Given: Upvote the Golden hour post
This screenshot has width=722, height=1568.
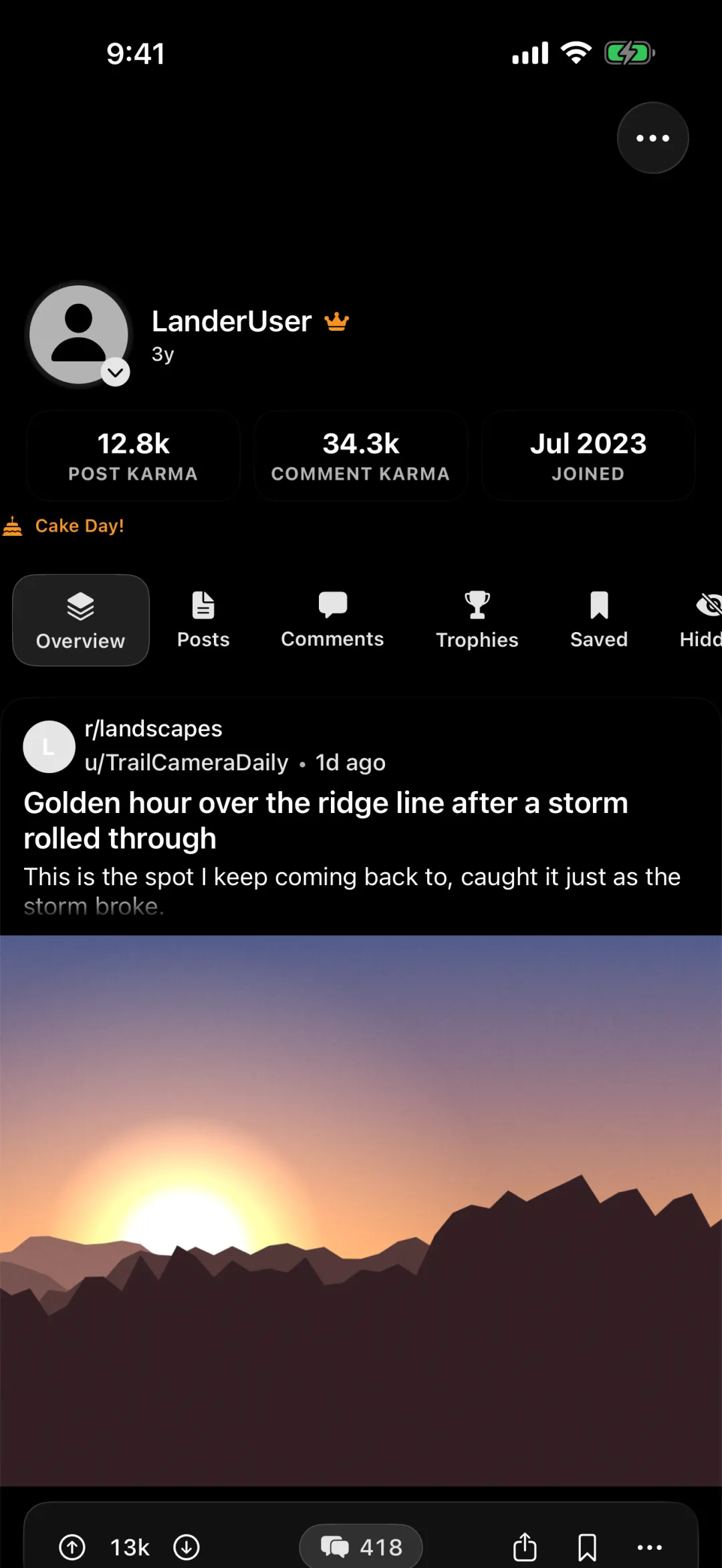Looking at the screenshot, I should (72, 1547).
